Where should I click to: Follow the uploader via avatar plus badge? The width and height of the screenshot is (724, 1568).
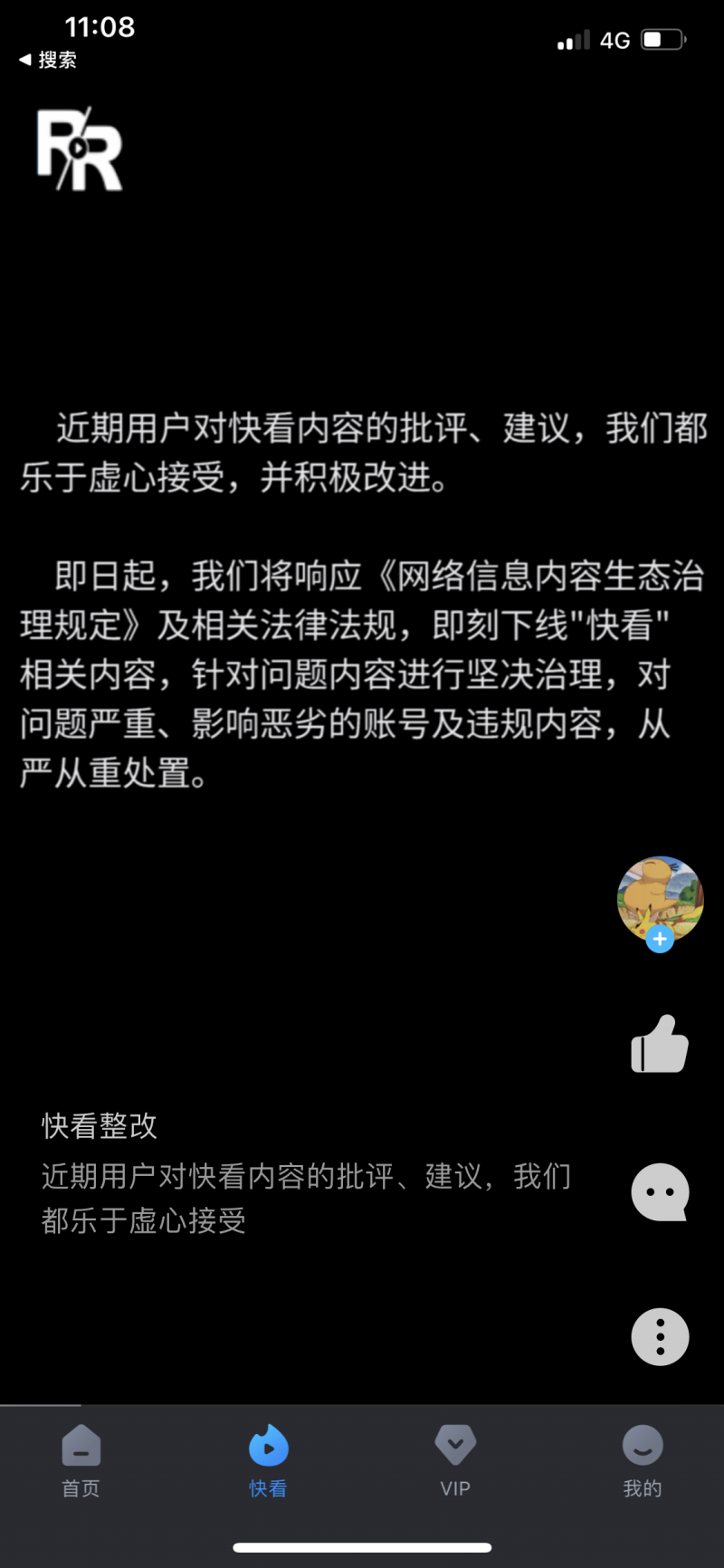[x=660, y=940]
